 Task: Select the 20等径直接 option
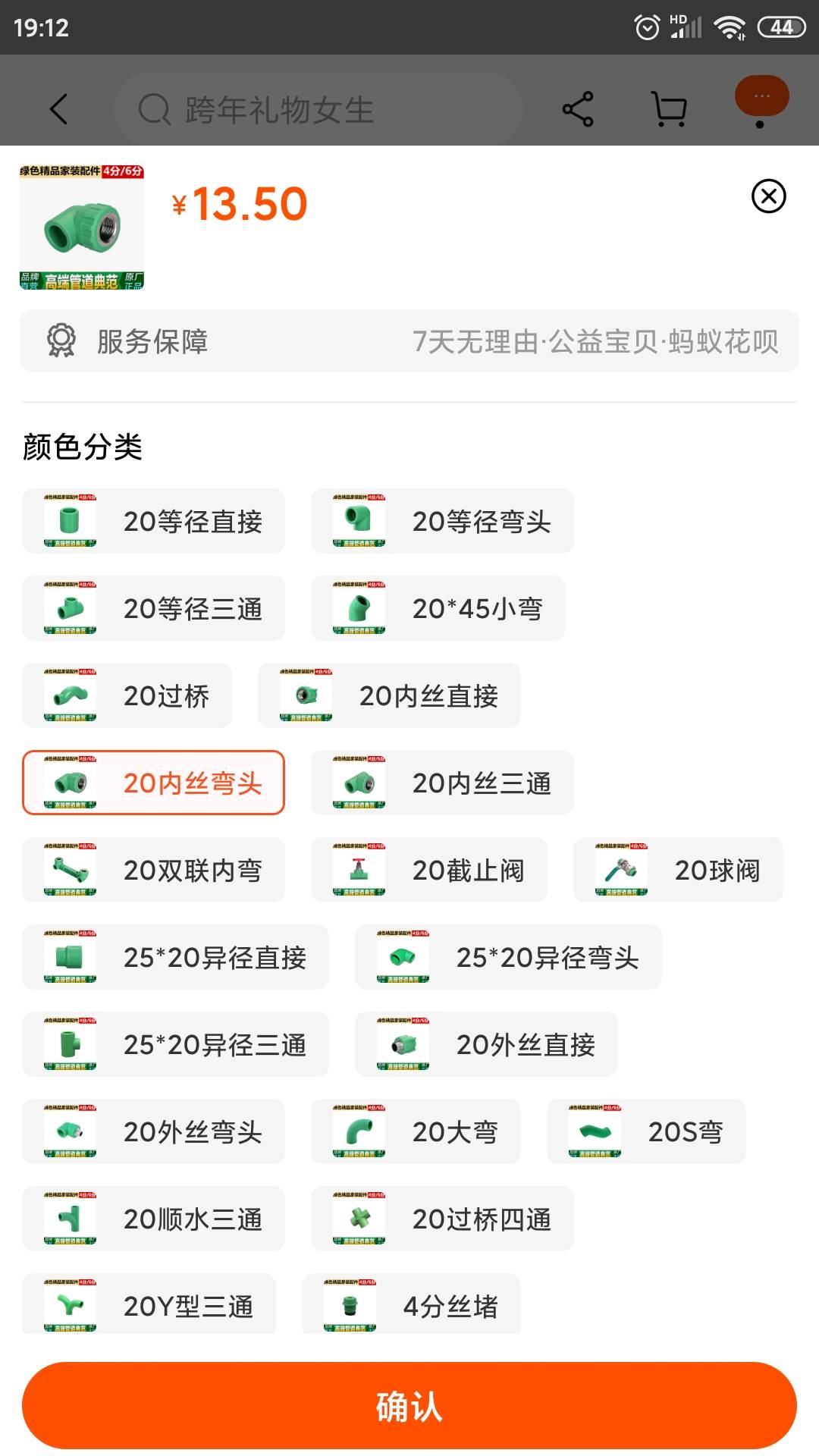153,521
